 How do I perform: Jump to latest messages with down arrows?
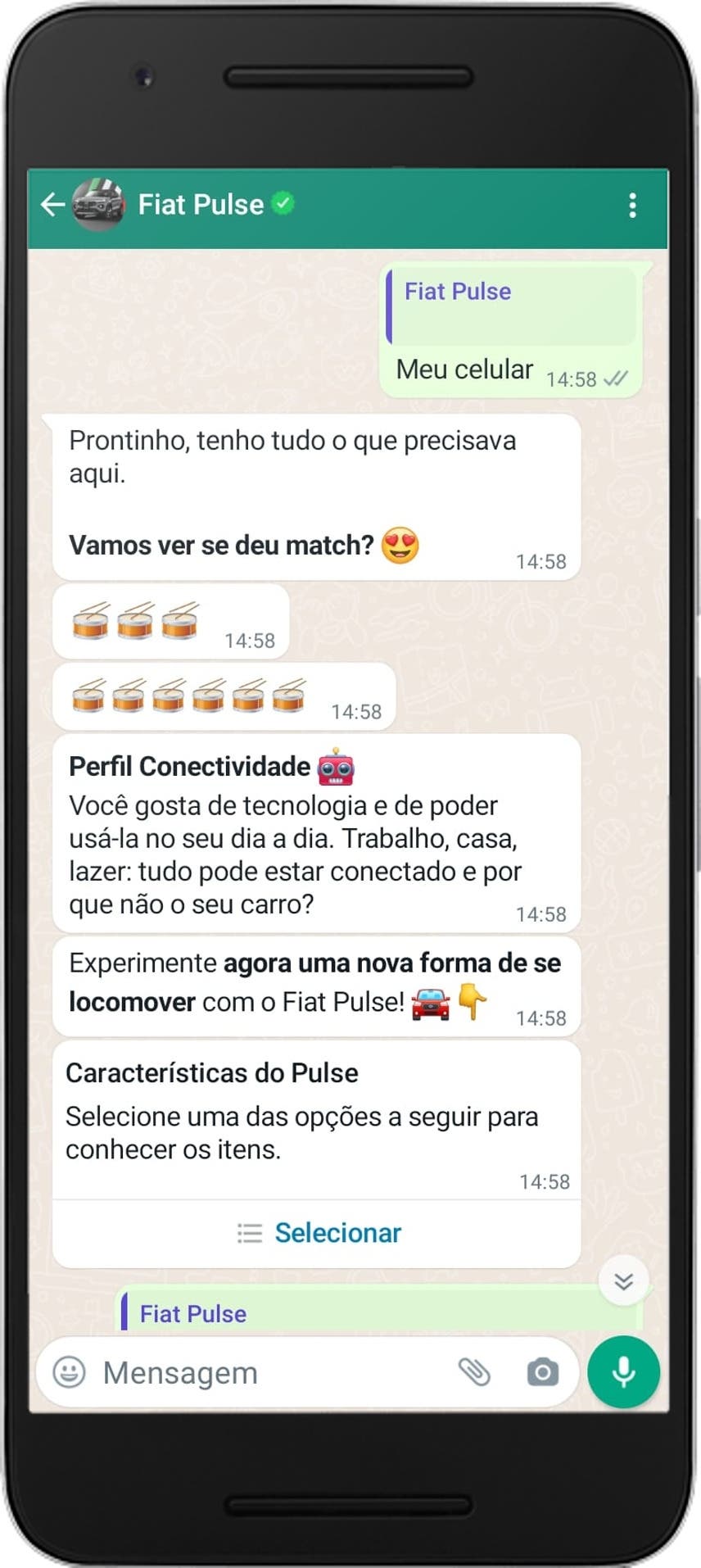coord(623,1280)
